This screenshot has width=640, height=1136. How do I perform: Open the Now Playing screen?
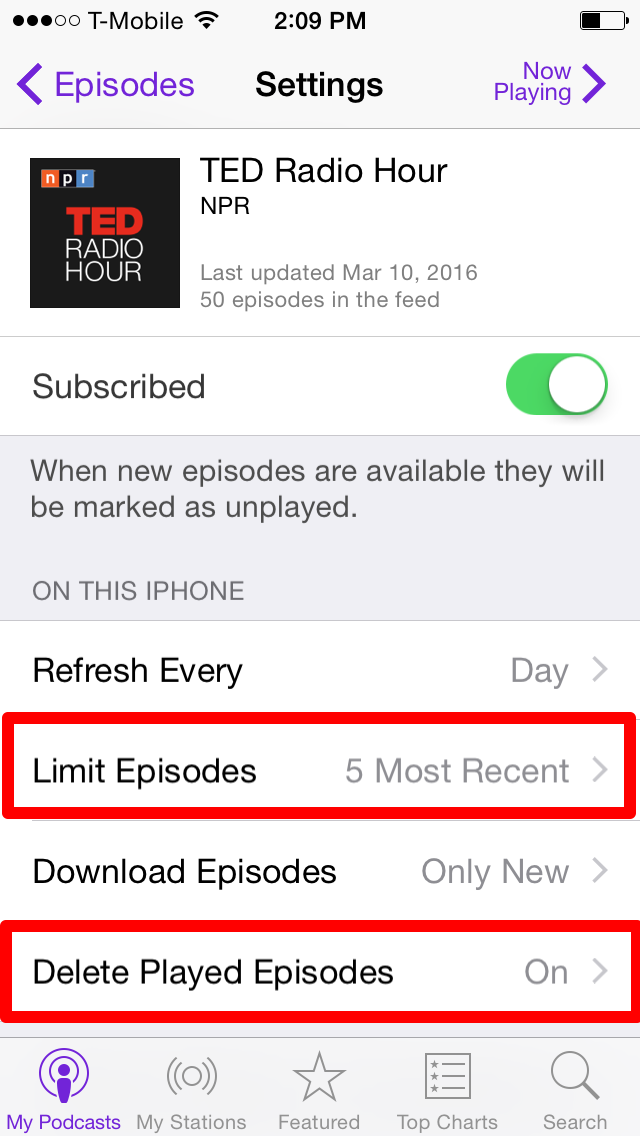coord(549,82)
